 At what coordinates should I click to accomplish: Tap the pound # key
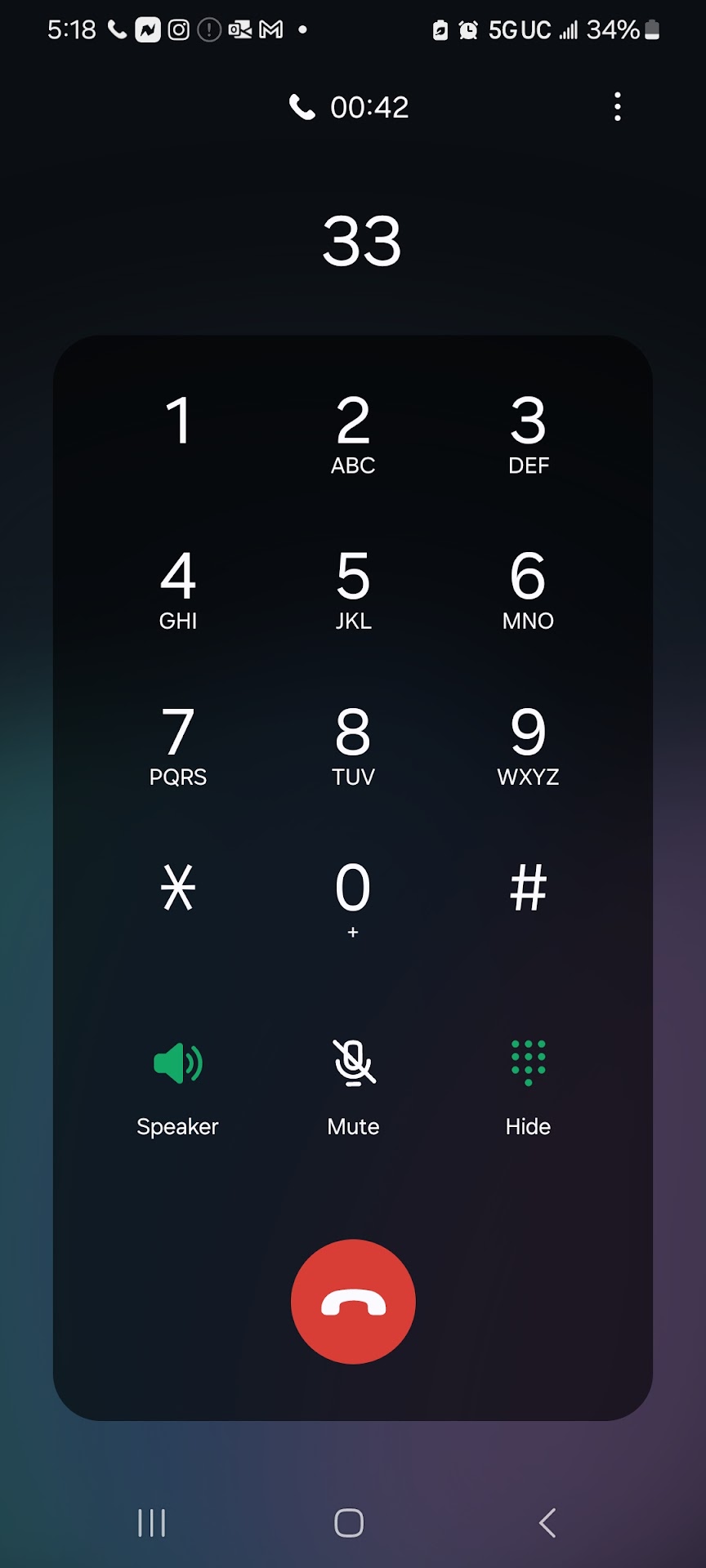point(528,888)
